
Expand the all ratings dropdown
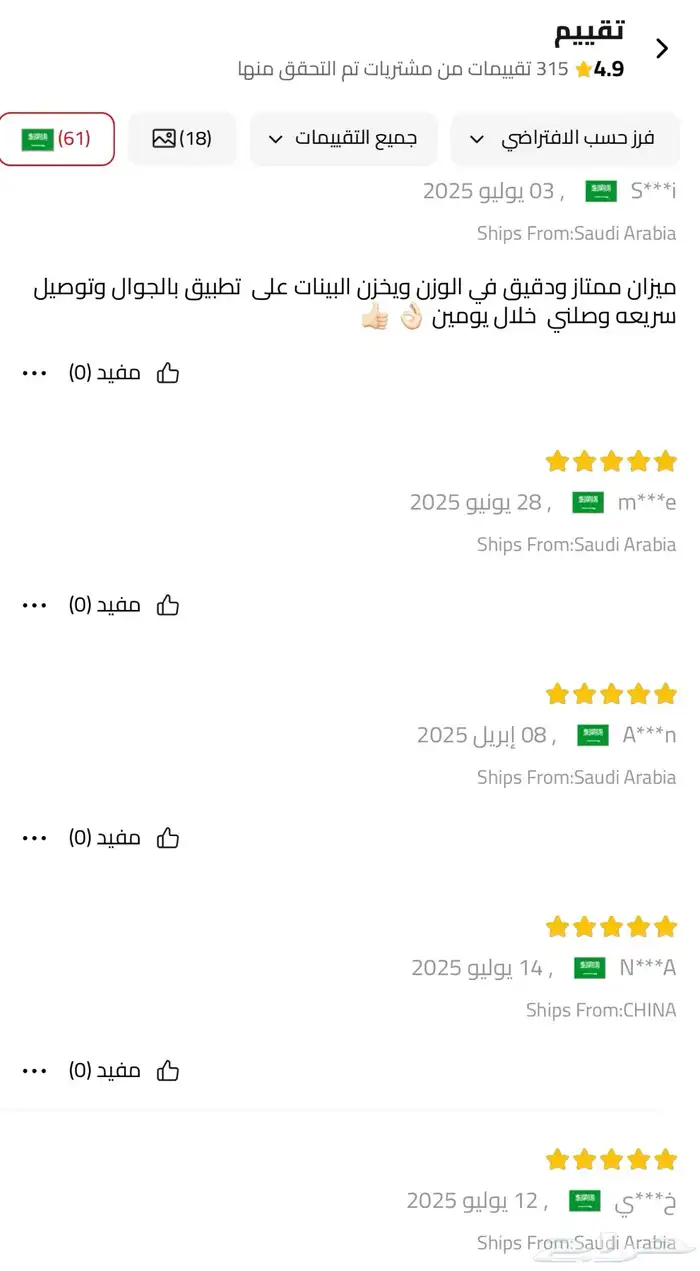pyautogui.click(x=343, y=138)
